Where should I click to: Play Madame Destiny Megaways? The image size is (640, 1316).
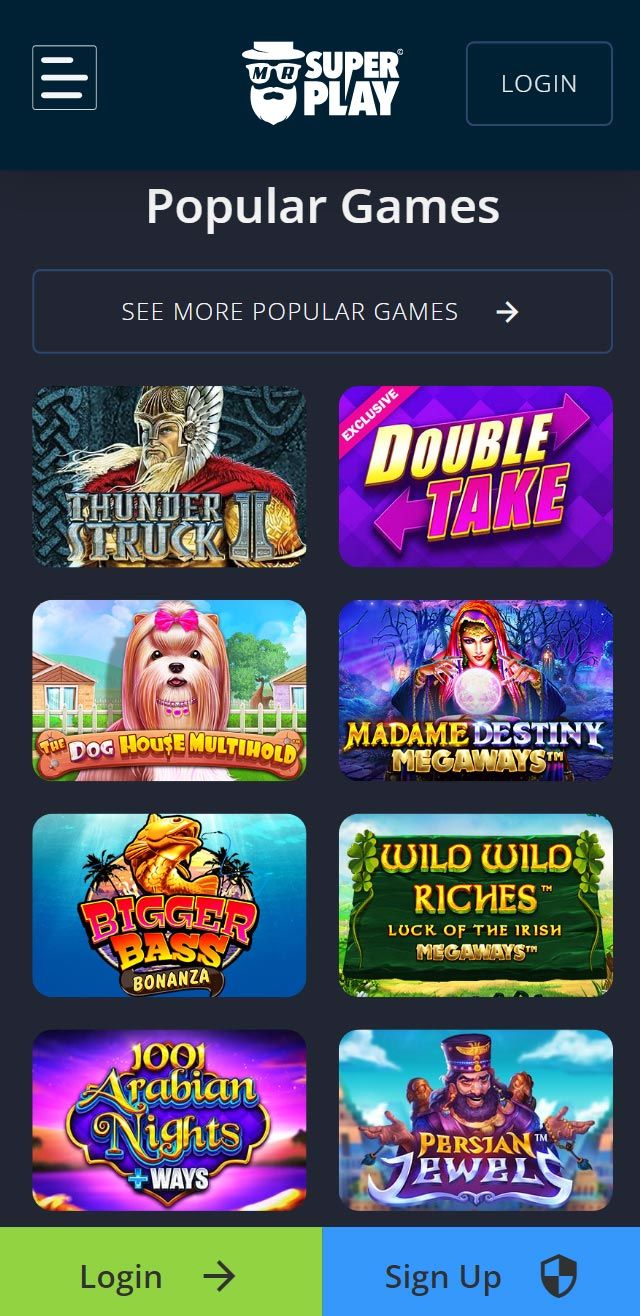point(475,690)
